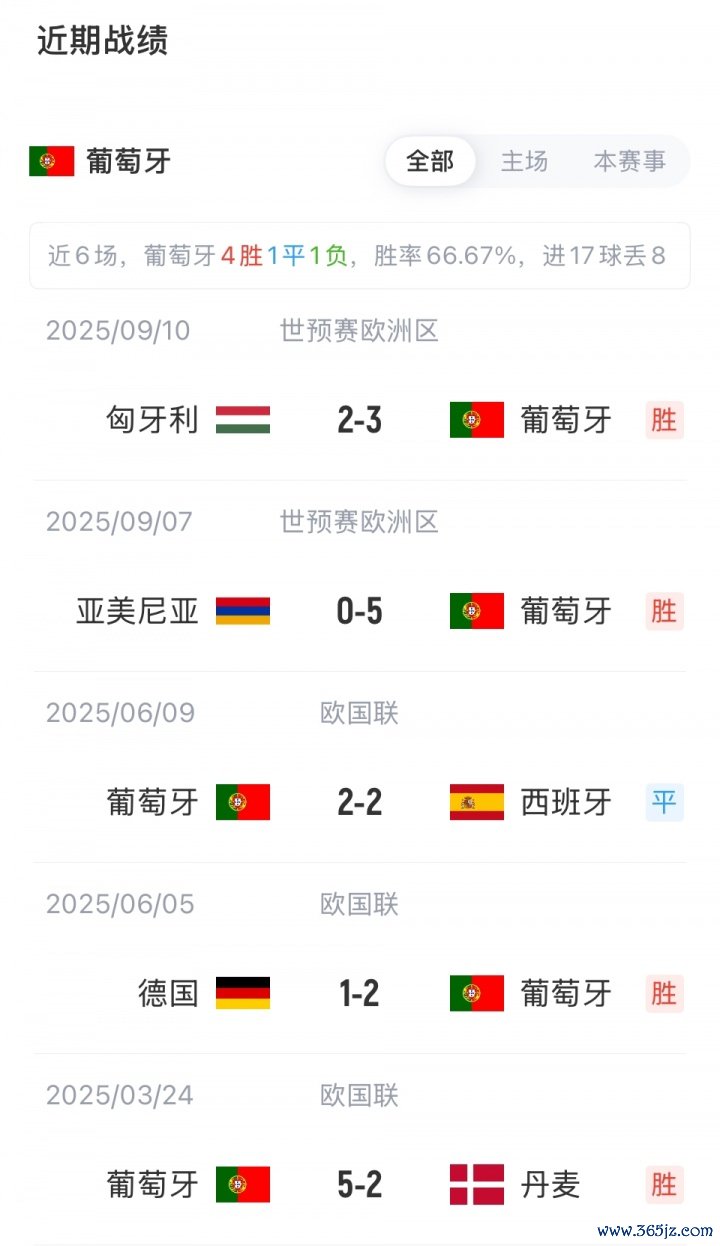Select the 全部 filter tab
The height and width of the screenshot is (1246, 720).
[430, 161]
